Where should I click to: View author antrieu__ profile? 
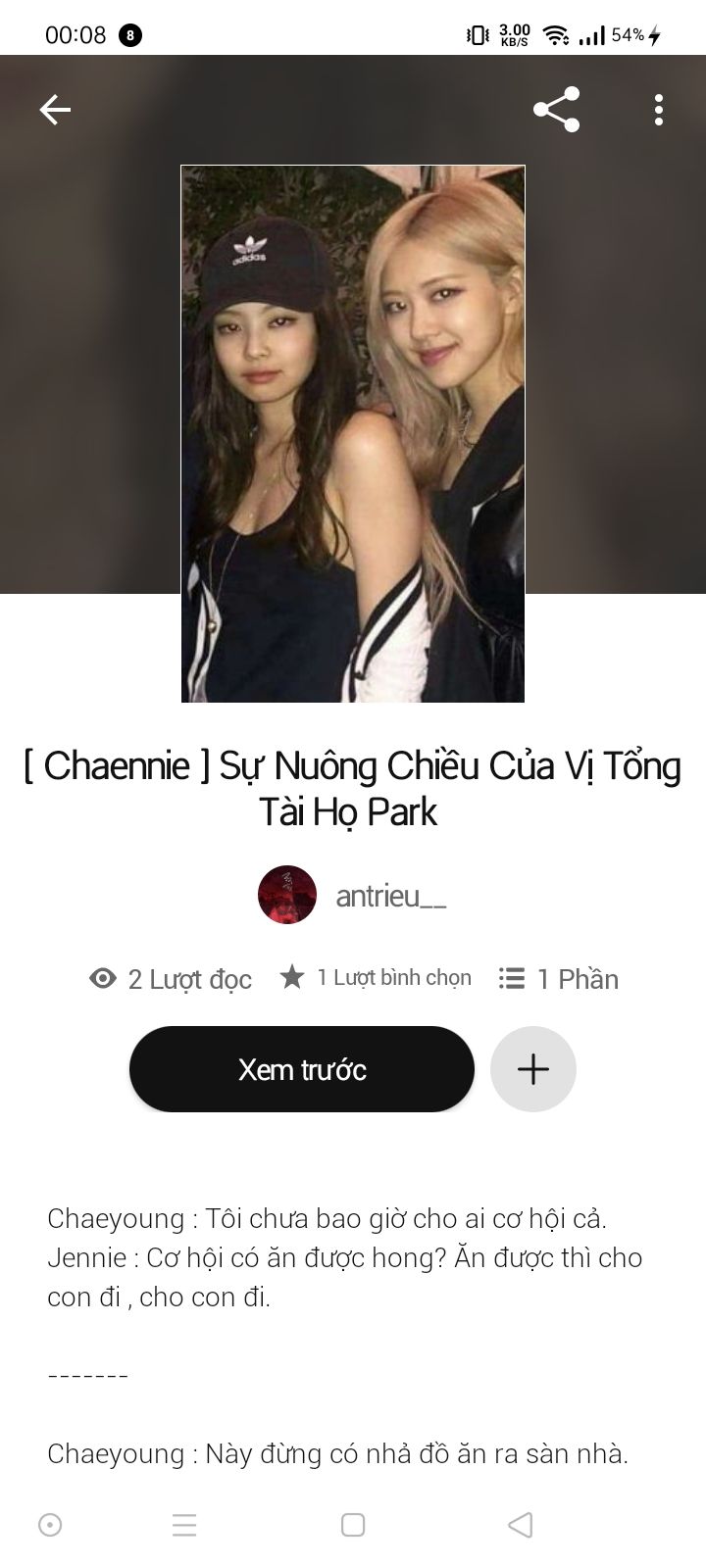(x=353, y=896)
